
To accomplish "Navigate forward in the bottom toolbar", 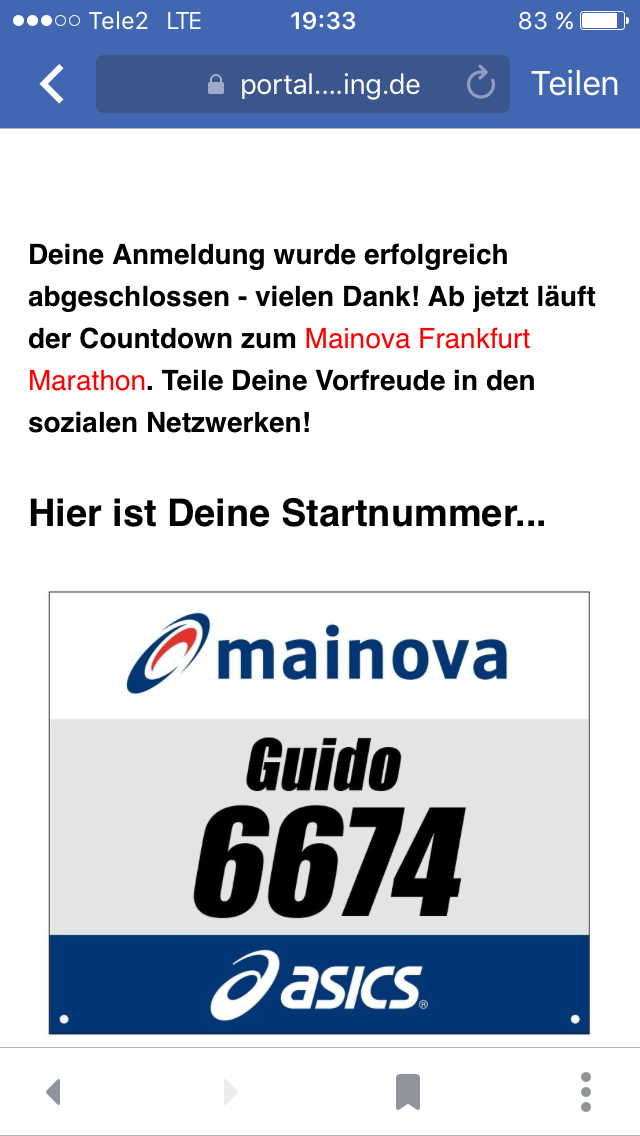I will 231,1091.
